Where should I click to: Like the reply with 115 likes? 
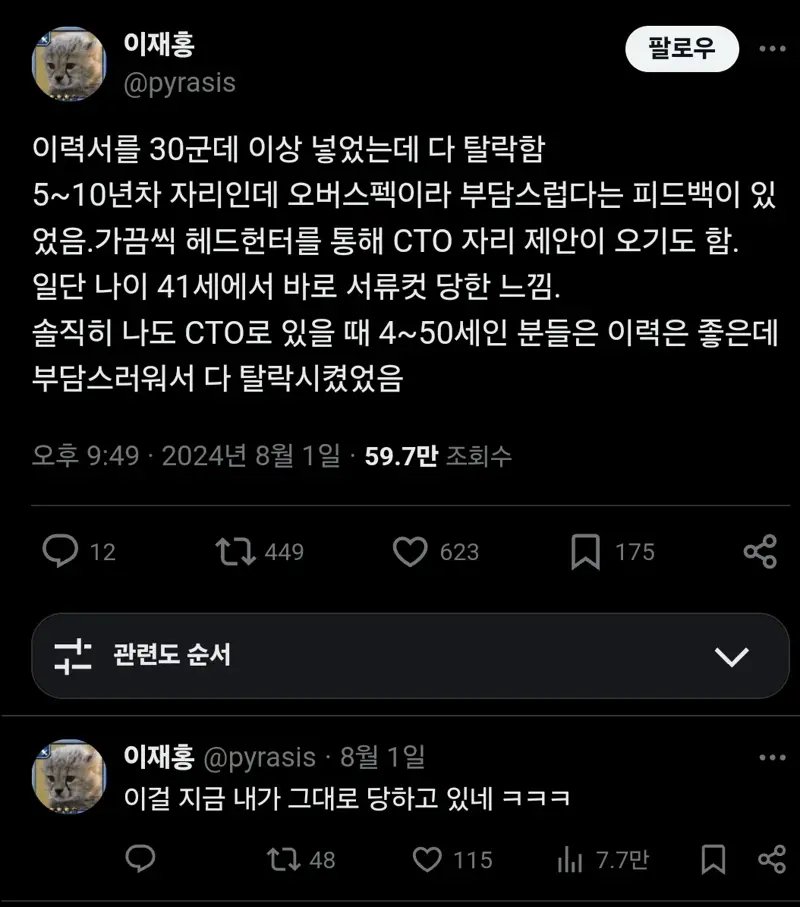click(x=434, y=859)
